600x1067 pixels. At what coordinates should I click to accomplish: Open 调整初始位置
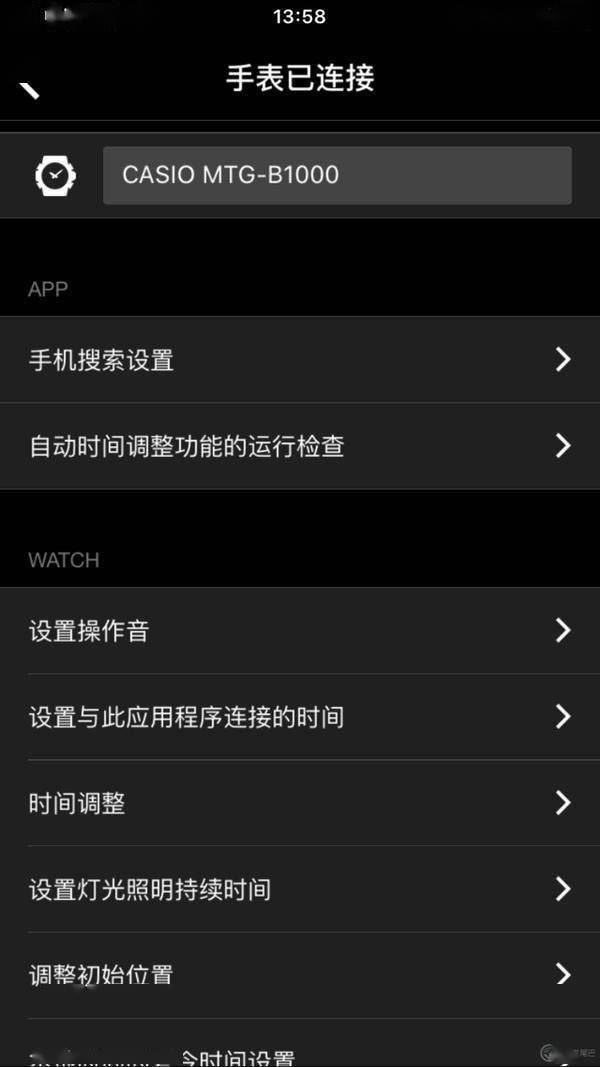[x=300, y=975]
